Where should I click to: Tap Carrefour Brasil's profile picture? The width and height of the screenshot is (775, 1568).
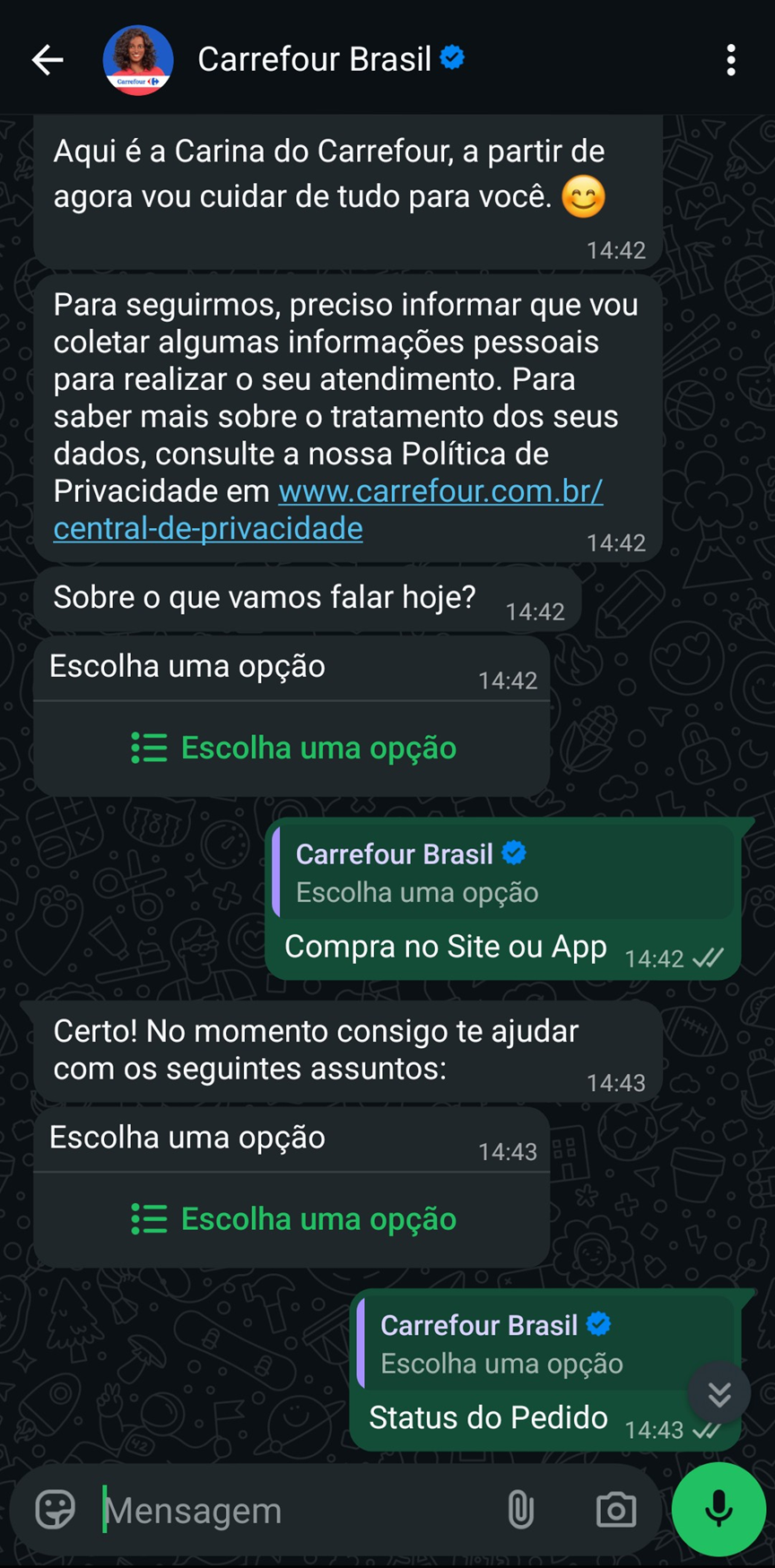138,59
